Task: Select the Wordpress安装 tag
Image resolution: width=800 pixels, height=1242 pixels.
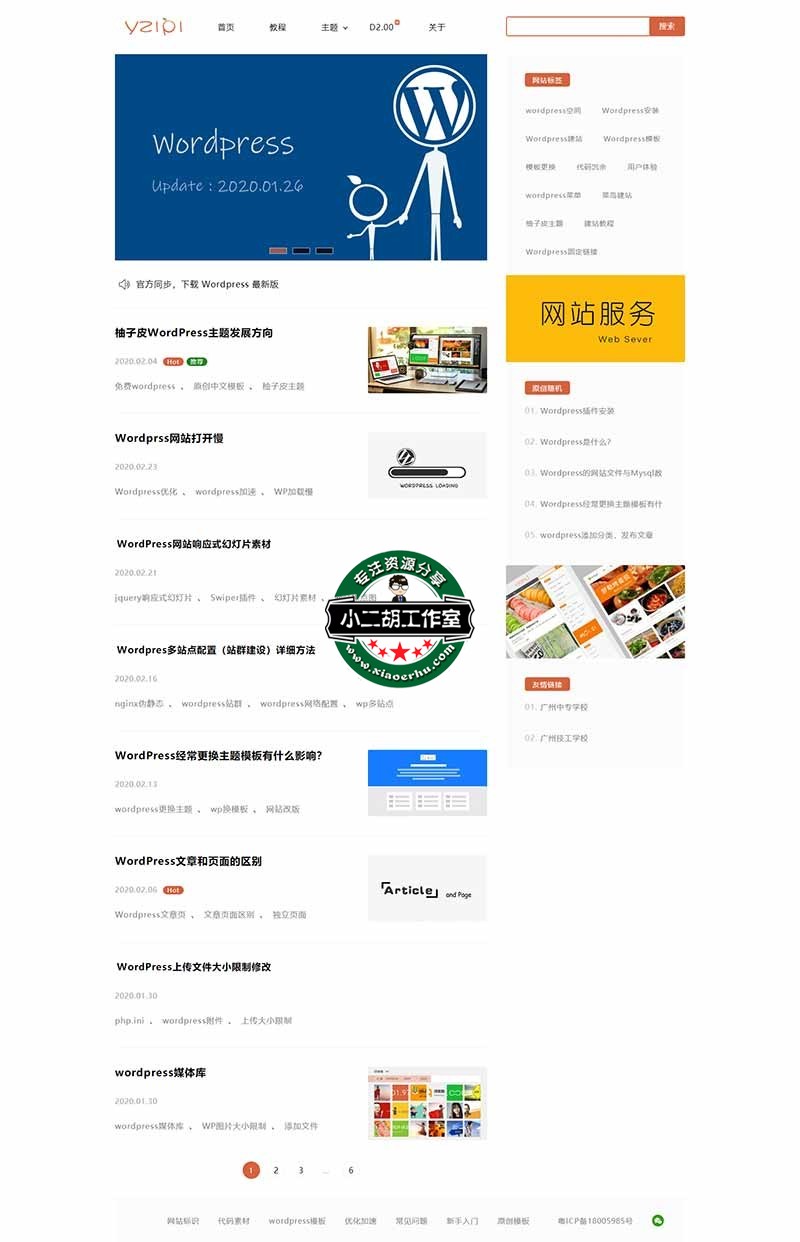Action: pyautogui.click(x=630, y=111)
